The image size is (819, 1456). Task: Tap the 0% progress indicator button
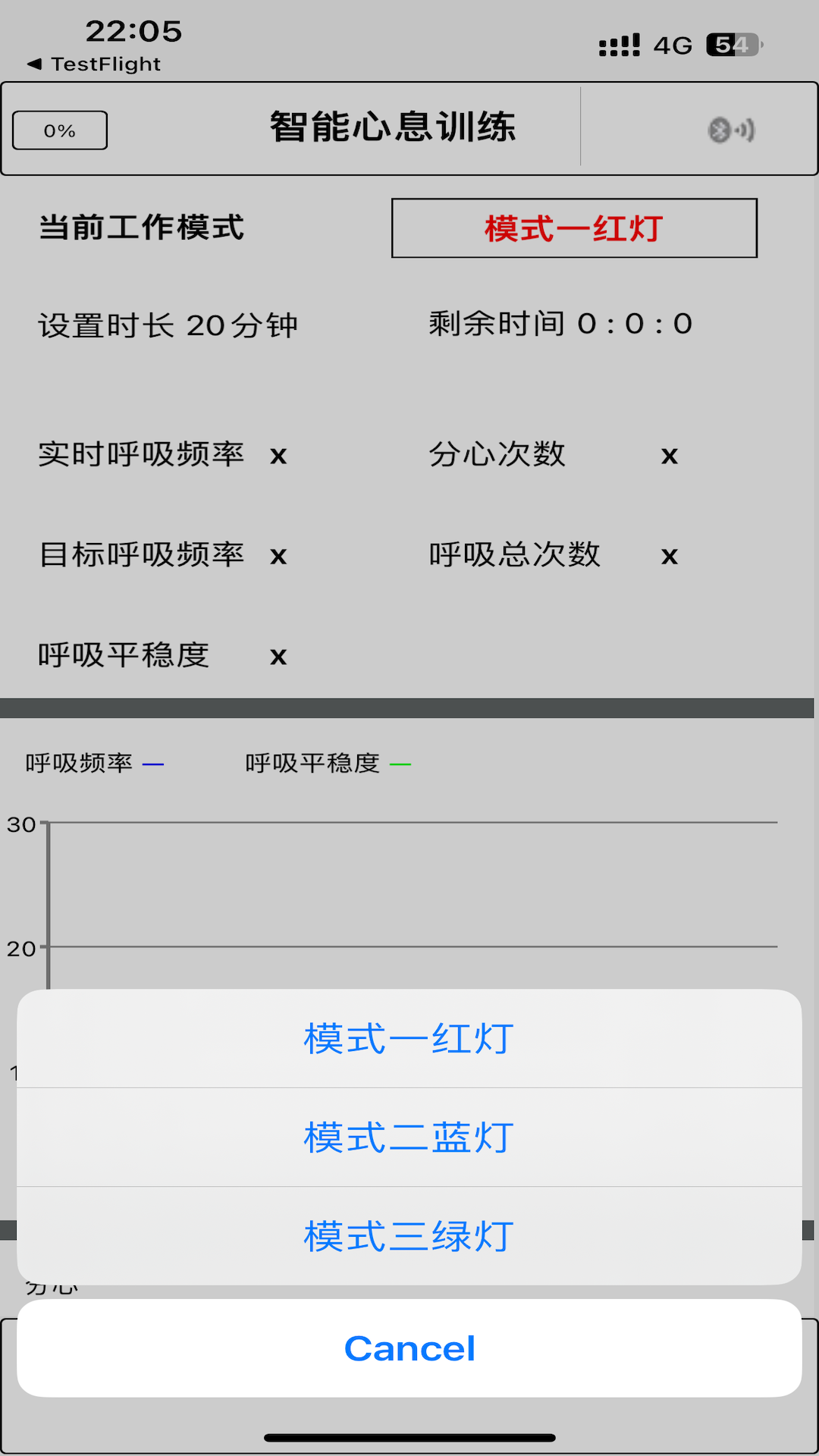coord(59,130)
